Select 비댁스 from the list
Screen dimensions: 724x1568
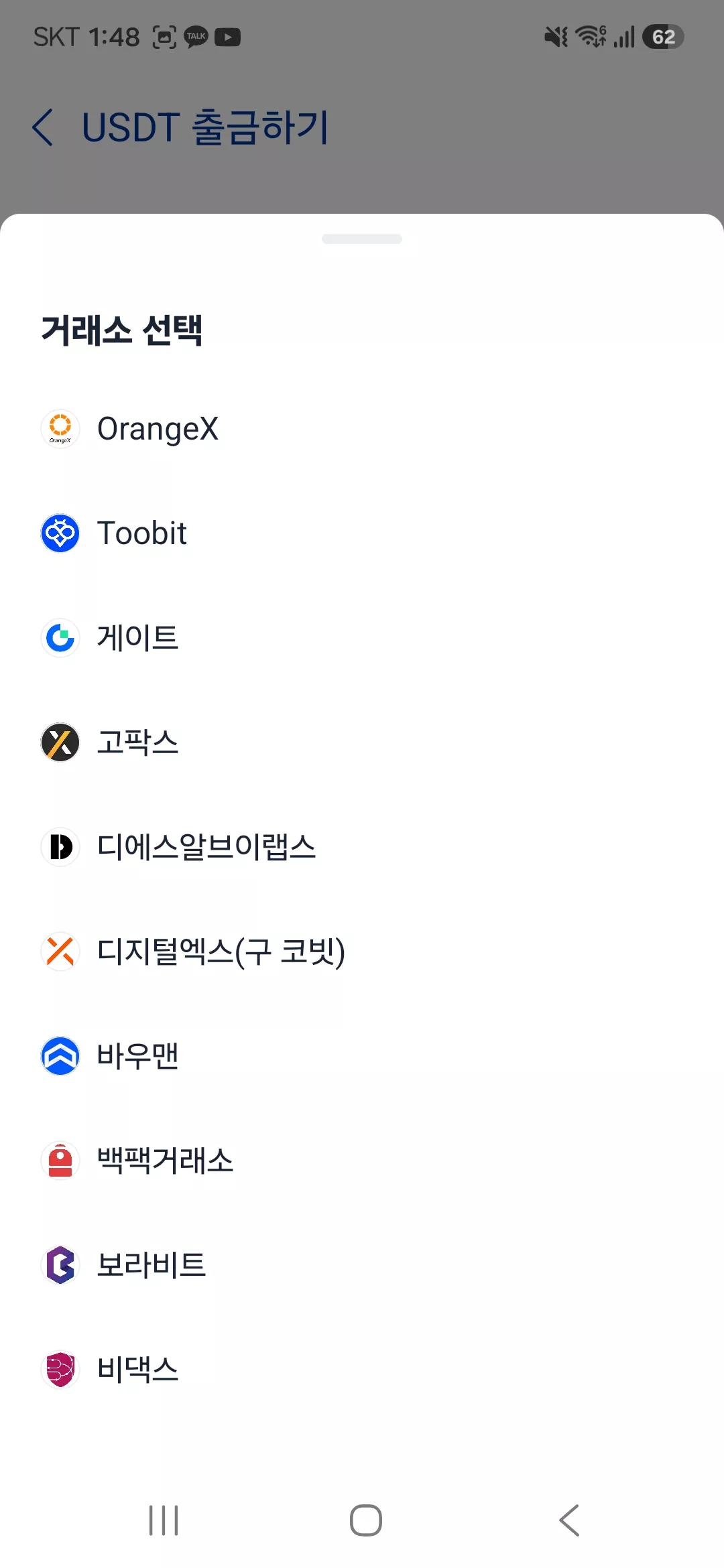coord(362,1370)
